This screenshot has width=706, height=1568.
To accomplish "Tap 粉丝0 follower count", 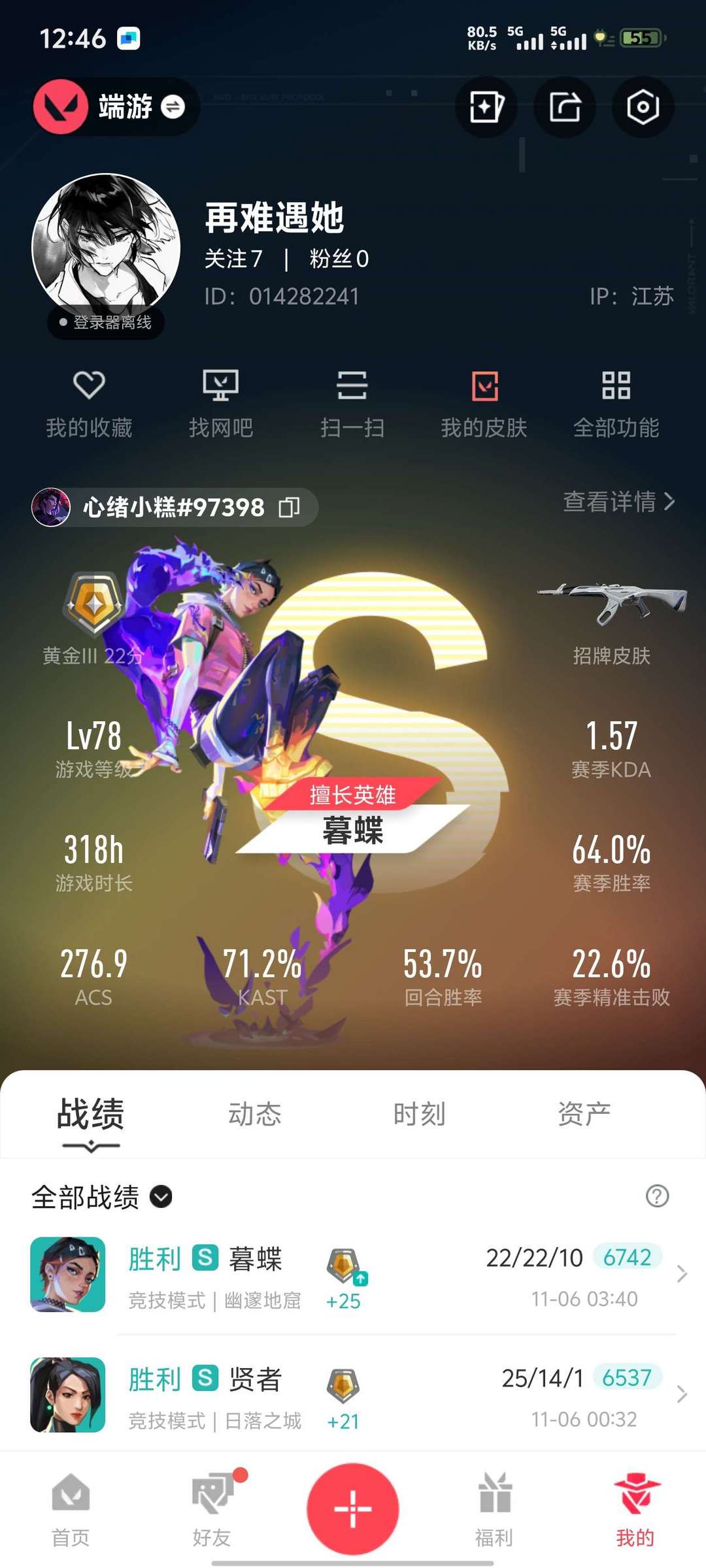I will click(x=339, y=259).
